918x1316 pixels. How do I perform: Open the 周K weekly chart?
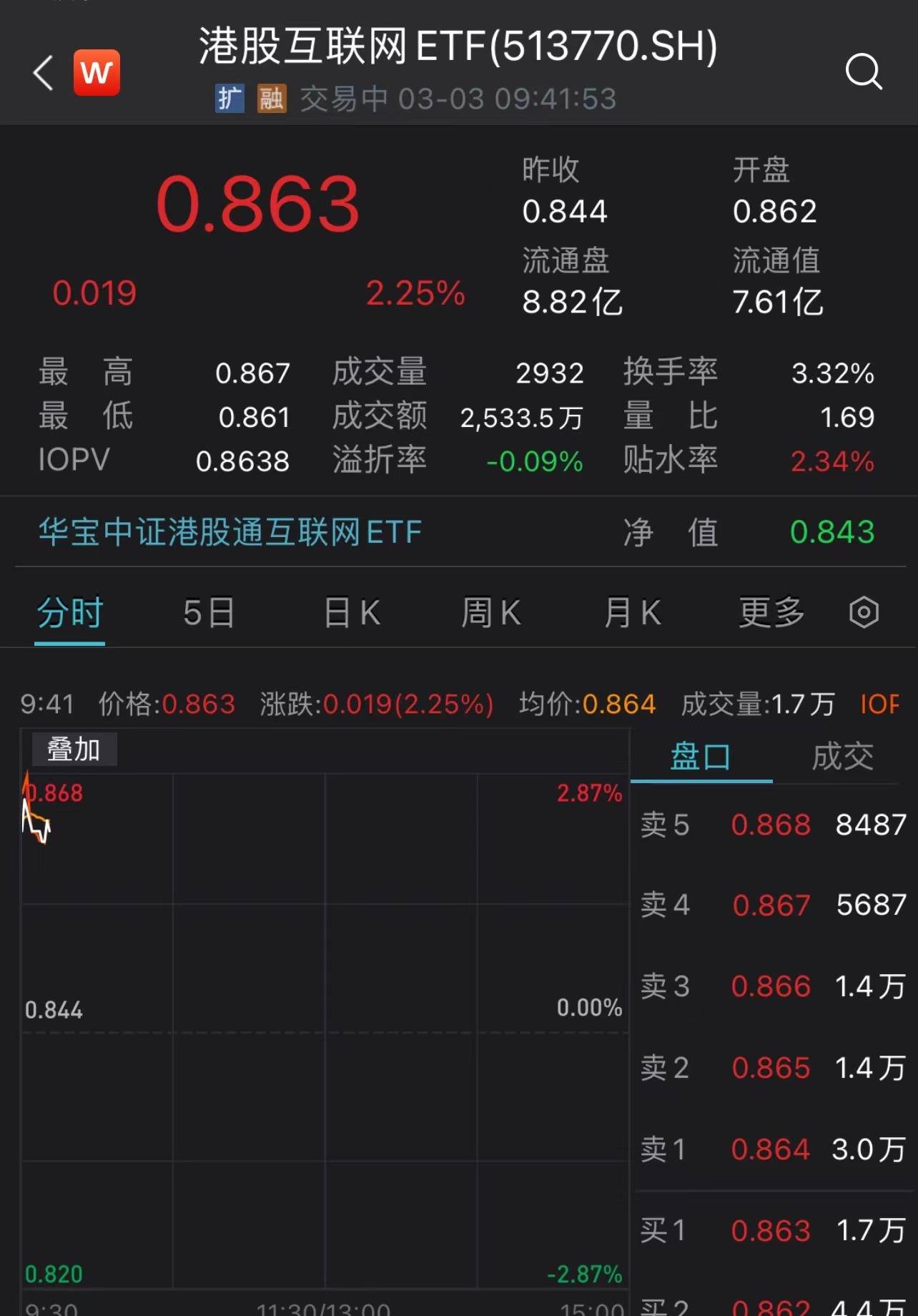pos(490,613)
